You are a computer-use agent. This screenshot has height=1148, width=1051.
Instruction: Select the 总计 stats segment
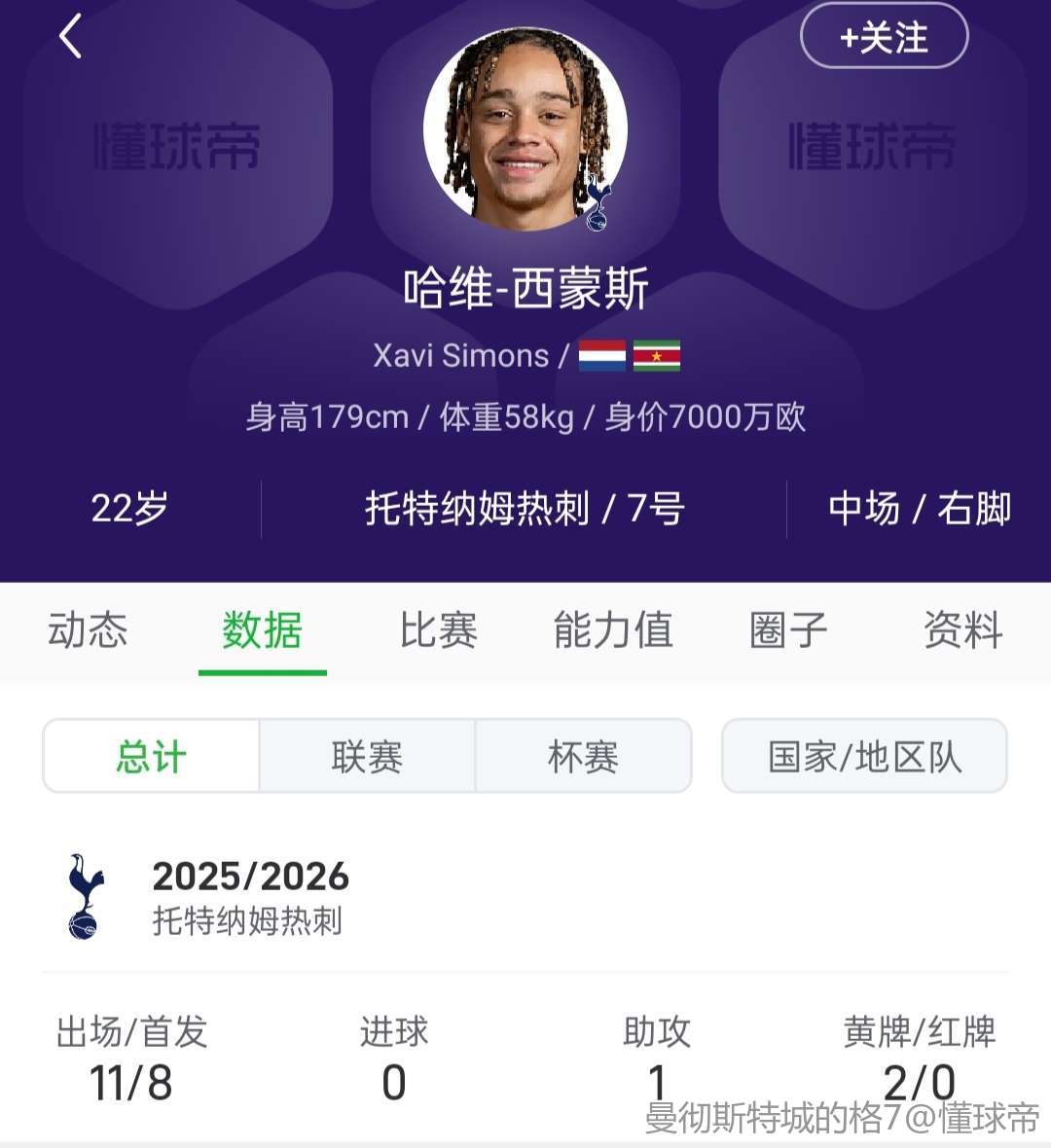click(x=151, y=756)
